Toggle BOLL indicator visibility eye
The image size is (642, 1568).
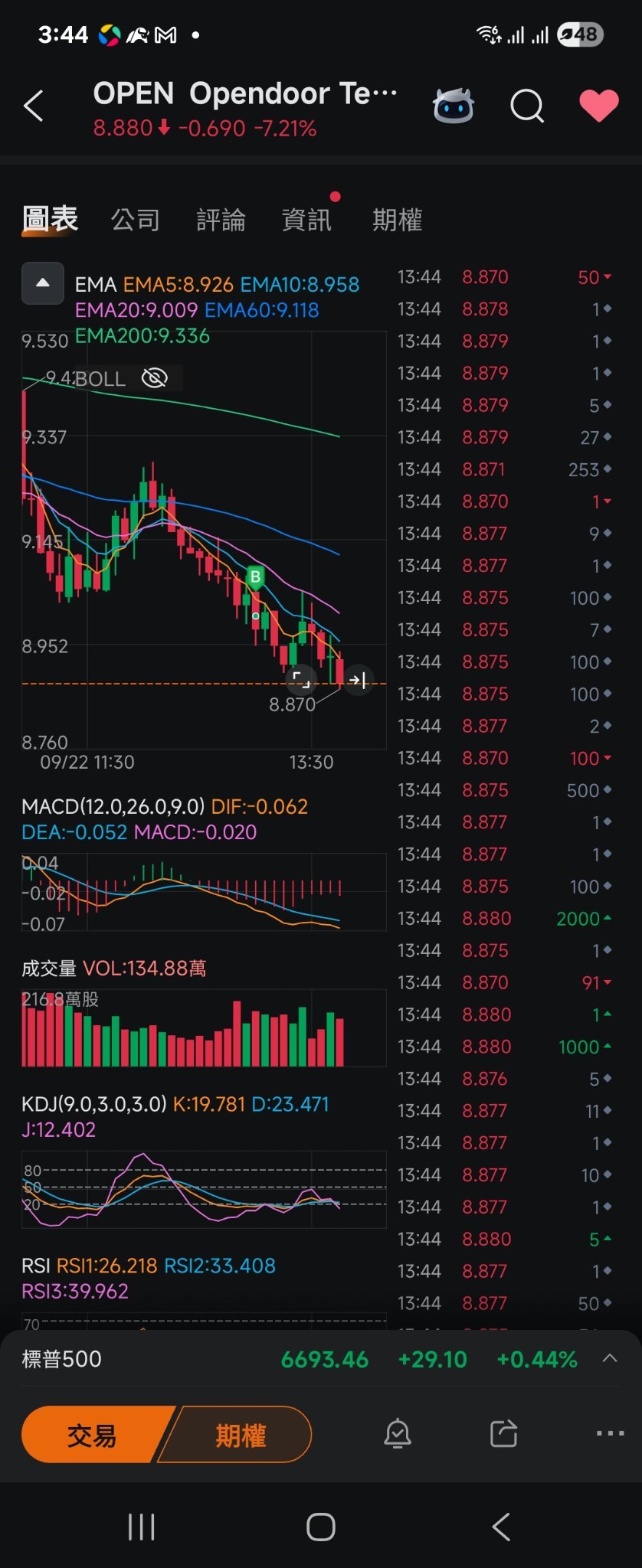(x=155, y=377)
